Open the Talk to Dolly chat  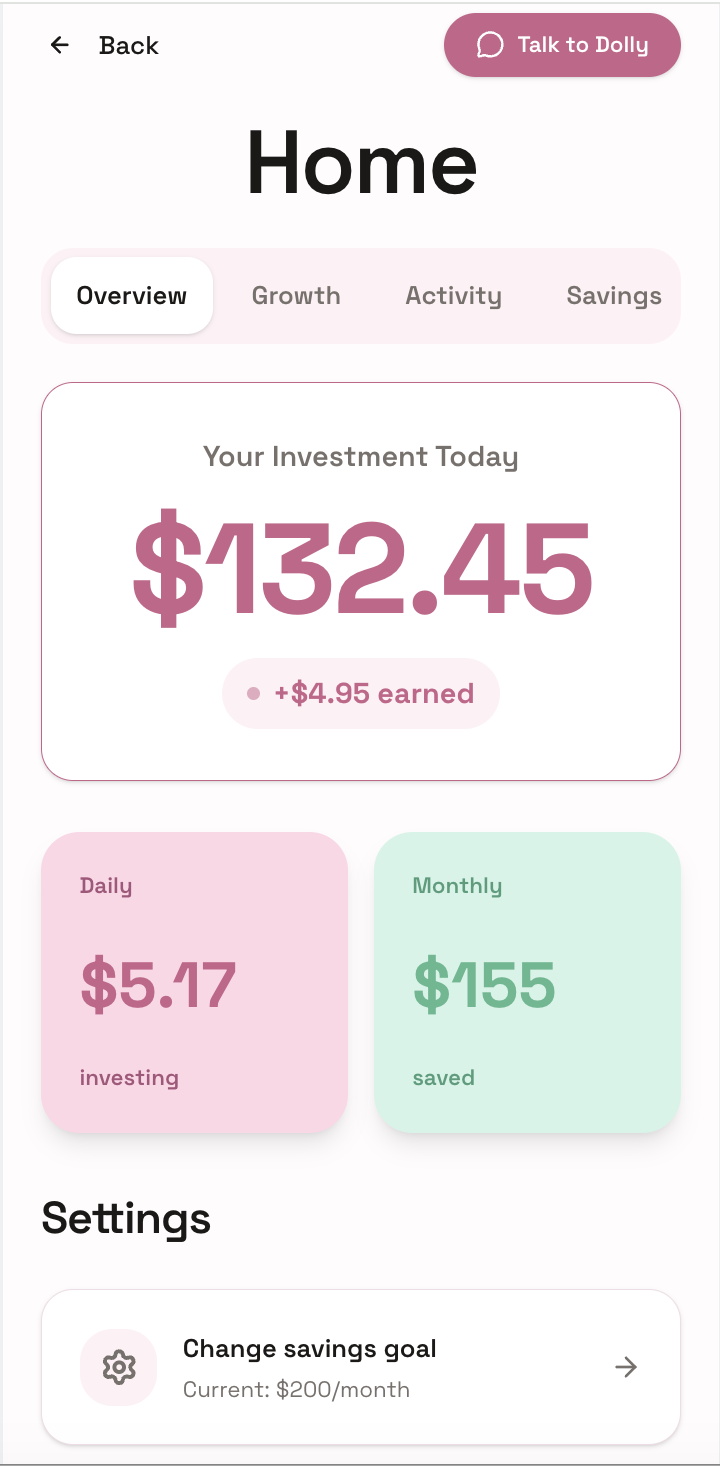[x=562, y=45]
